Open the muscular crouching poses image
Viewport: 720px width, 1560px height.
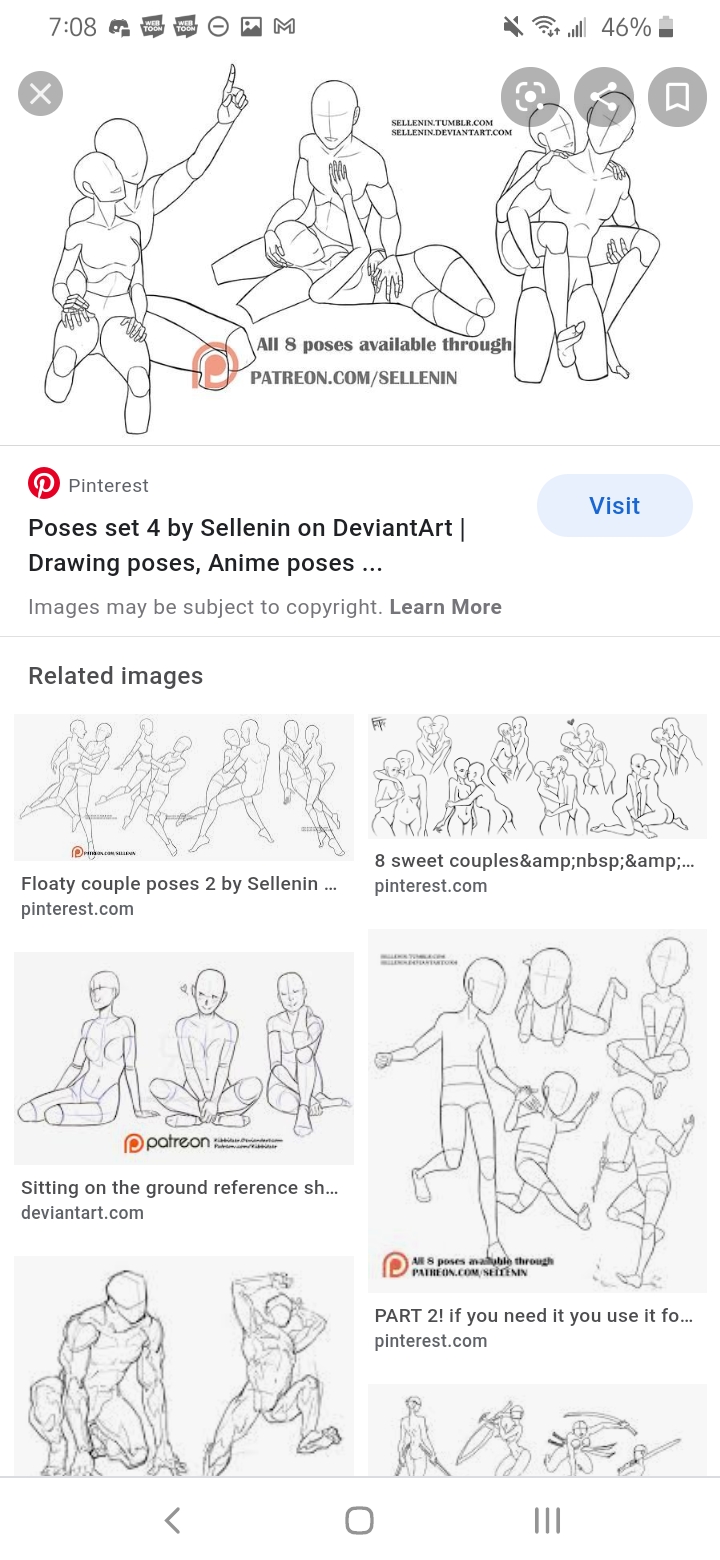point(184,1365)
